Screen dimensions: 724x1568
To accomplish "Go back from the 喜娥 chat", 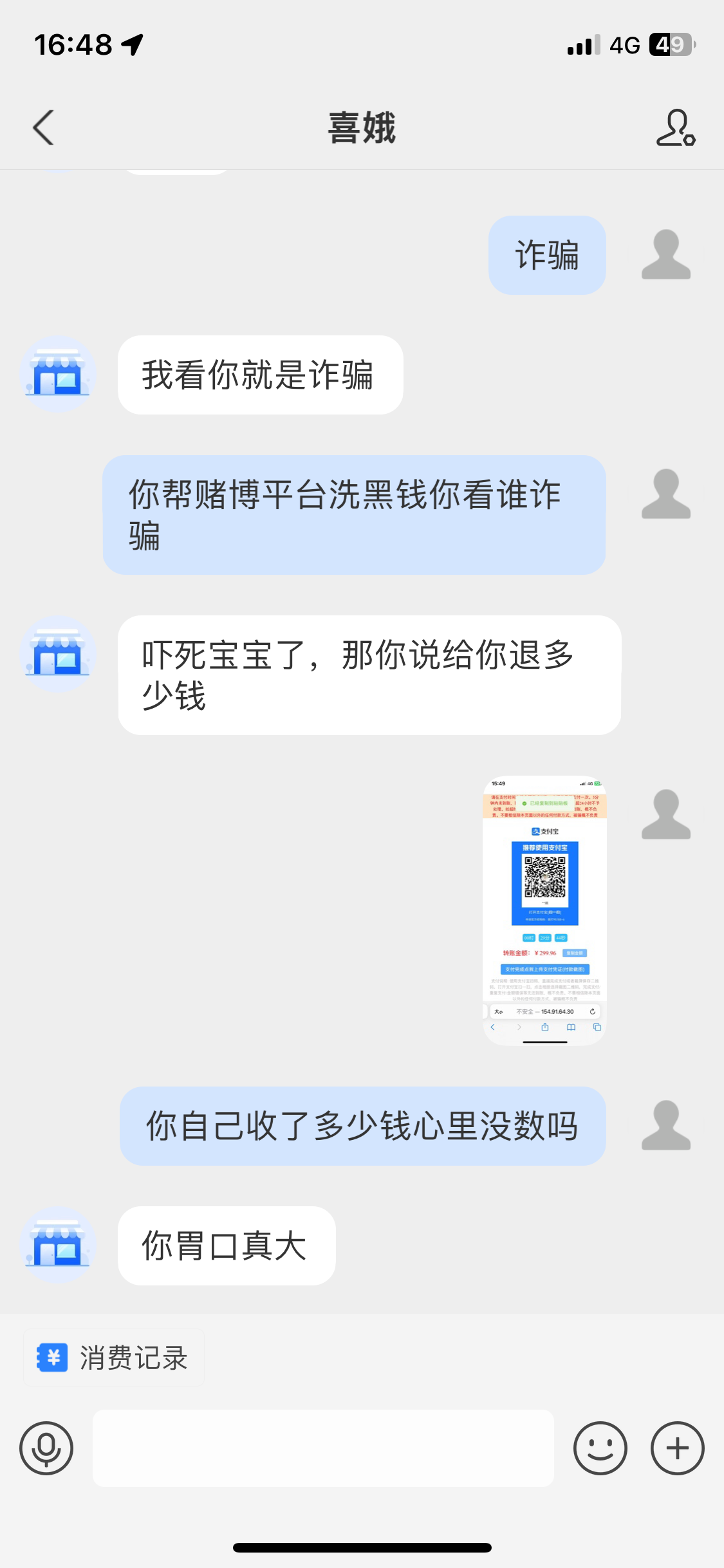I will [44, 127].
